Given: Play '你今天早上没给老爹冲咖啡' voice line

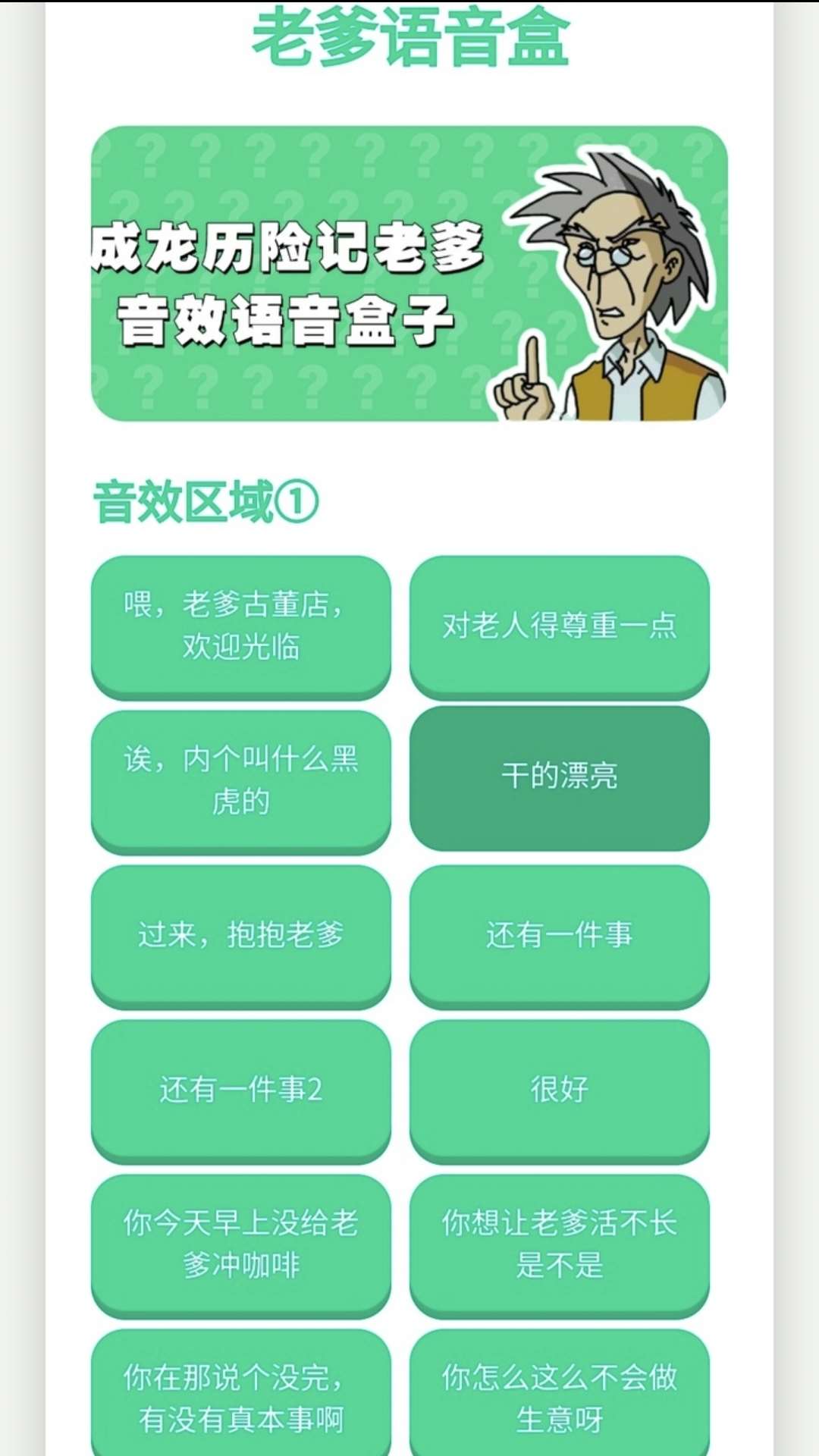Looking at the screenshot, I should pos(241,1244).
